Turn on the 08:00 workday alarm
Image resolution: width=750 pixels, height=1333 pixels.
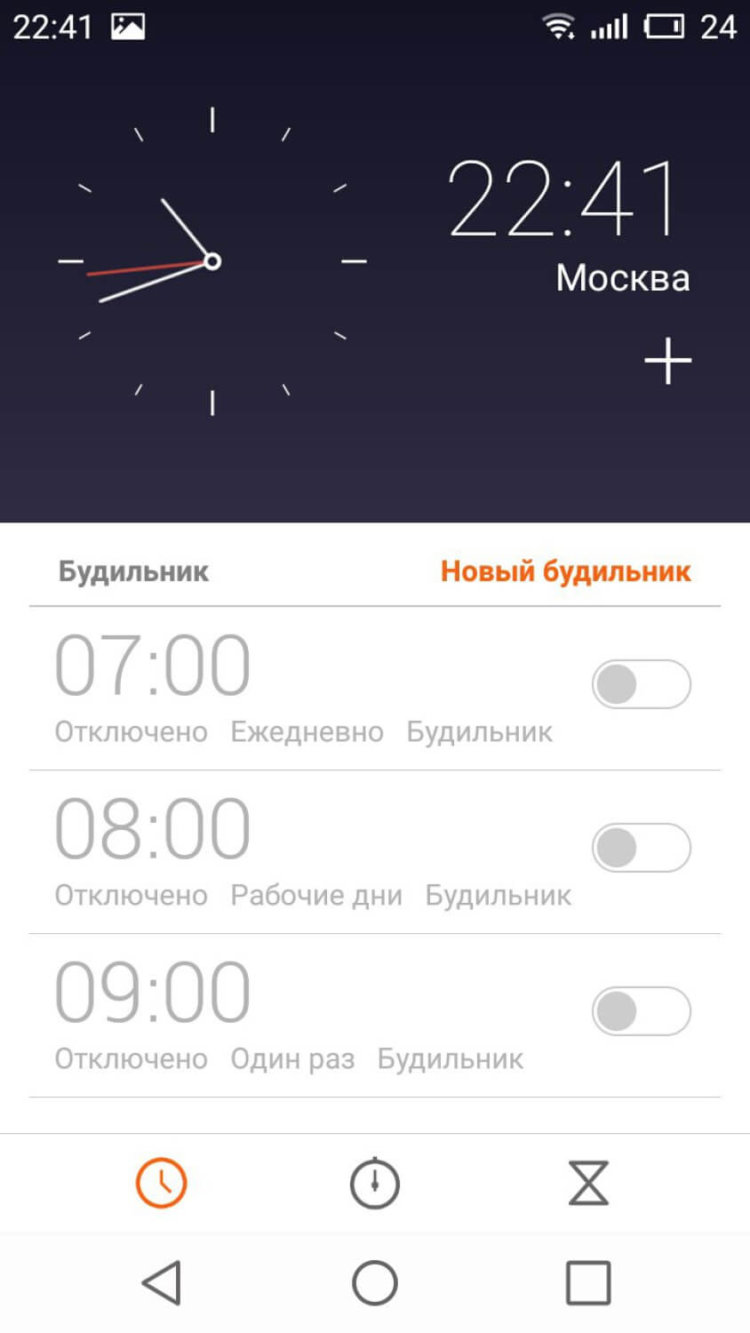(x=643, y=845)
